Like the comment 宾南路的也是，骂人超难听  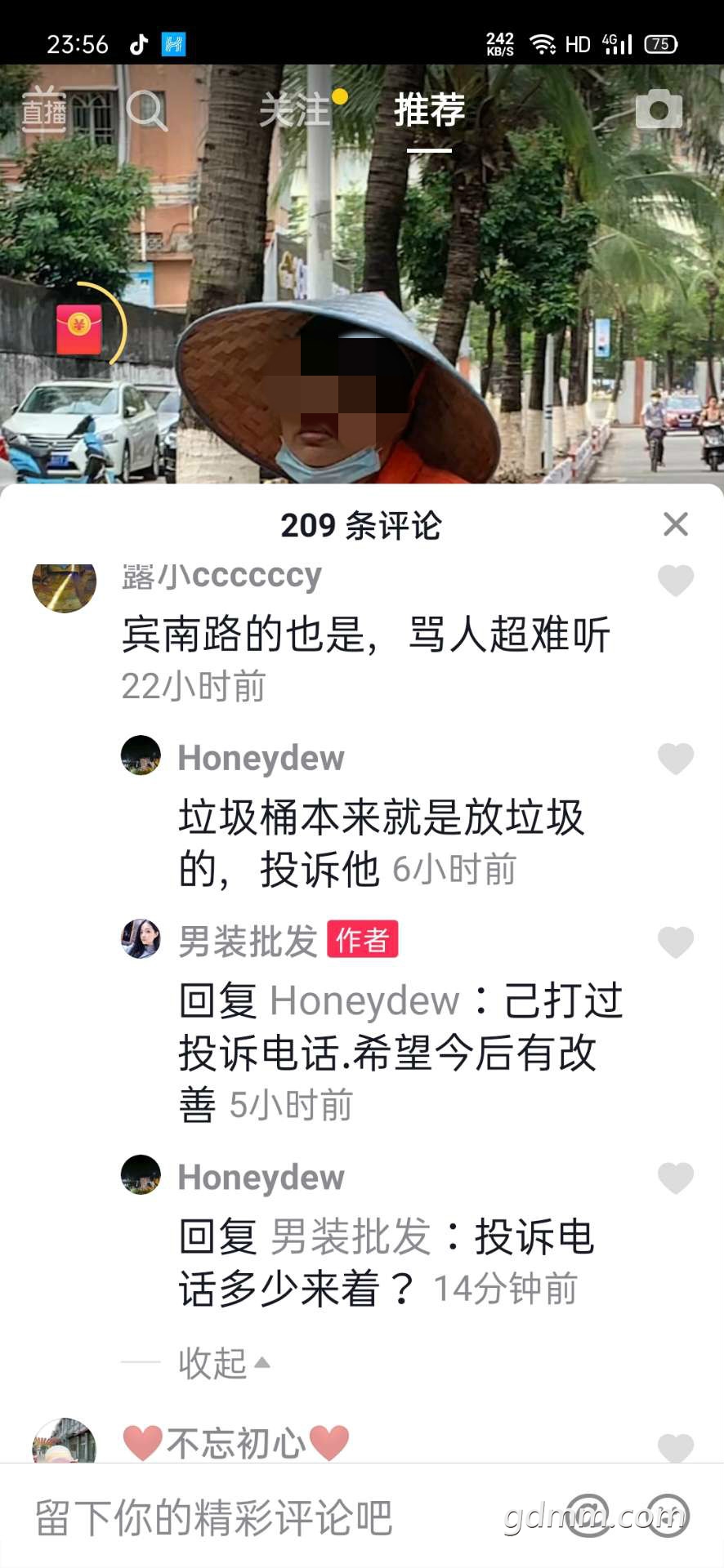click(676, 581)
